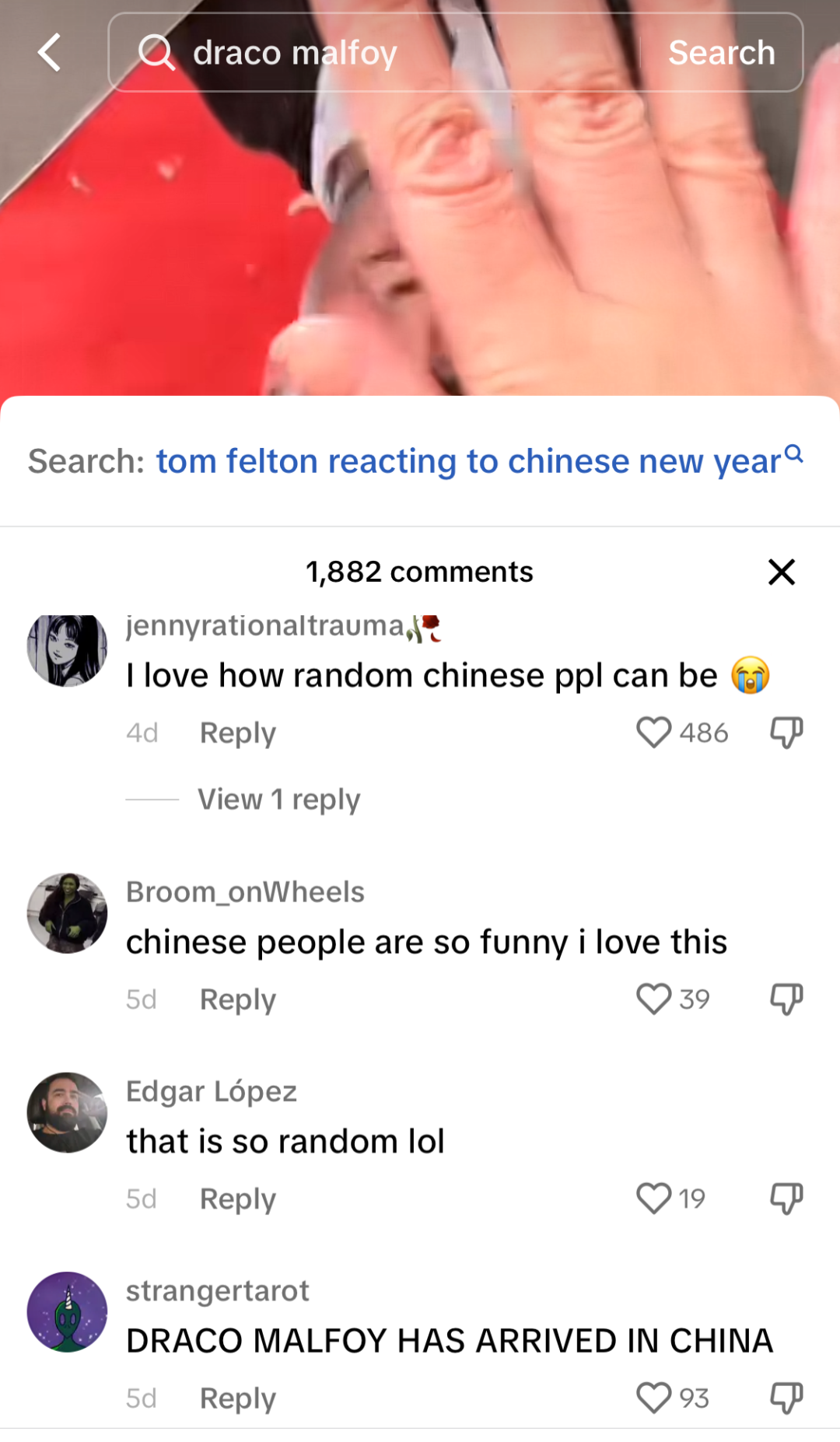Viewport: 840px width, 1442px height.
Task: Click the draco malfoy search input field
Action: pos(389,53)
